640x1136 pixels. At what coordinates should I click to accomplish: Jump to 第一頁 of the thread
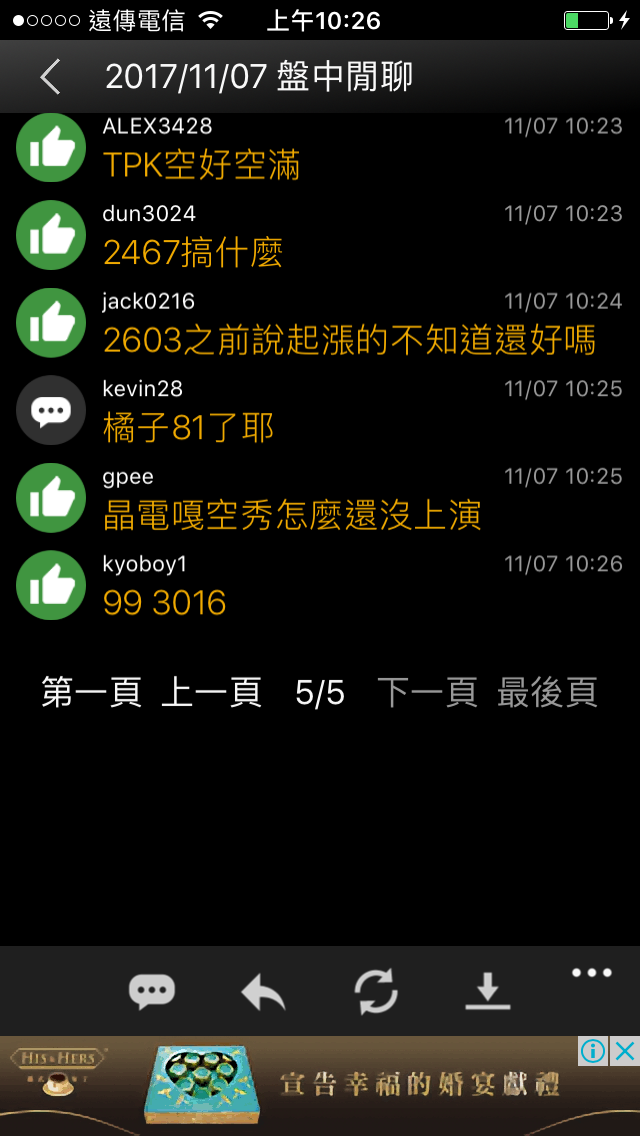91,692
